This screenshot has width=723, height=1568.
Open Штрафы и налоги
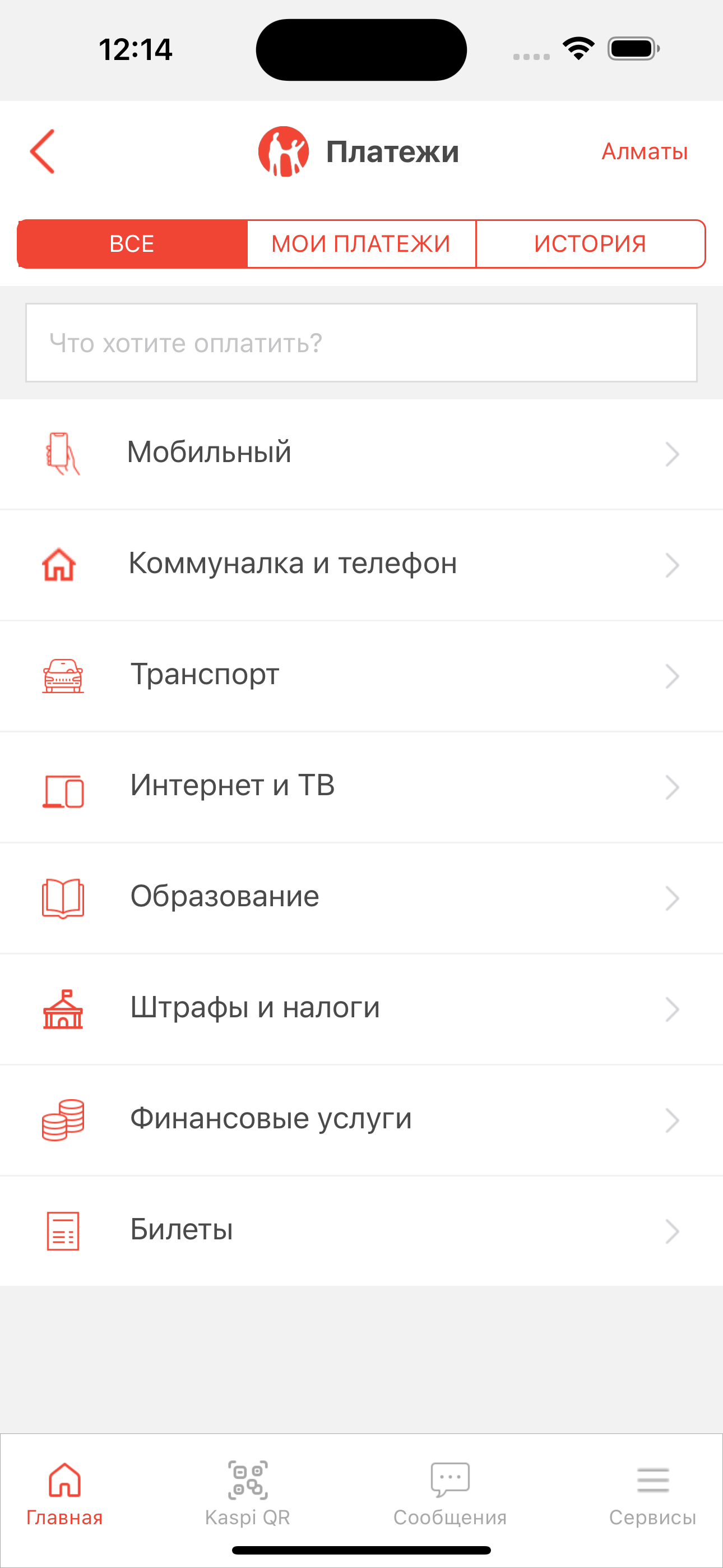[x=361, y=1009]
